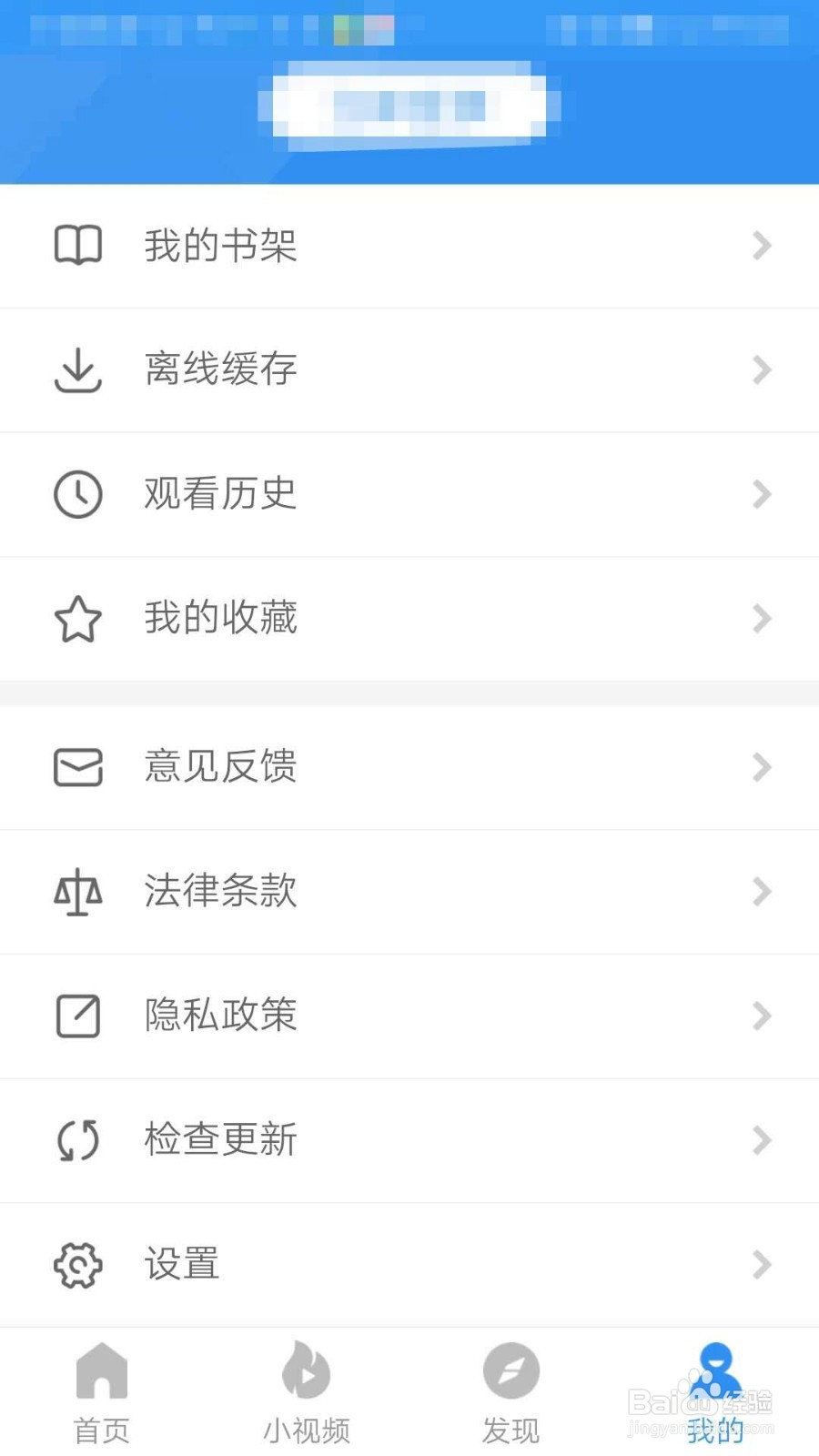
Task: View 观看历史 watch history
Action: click(x=409, y=494)
